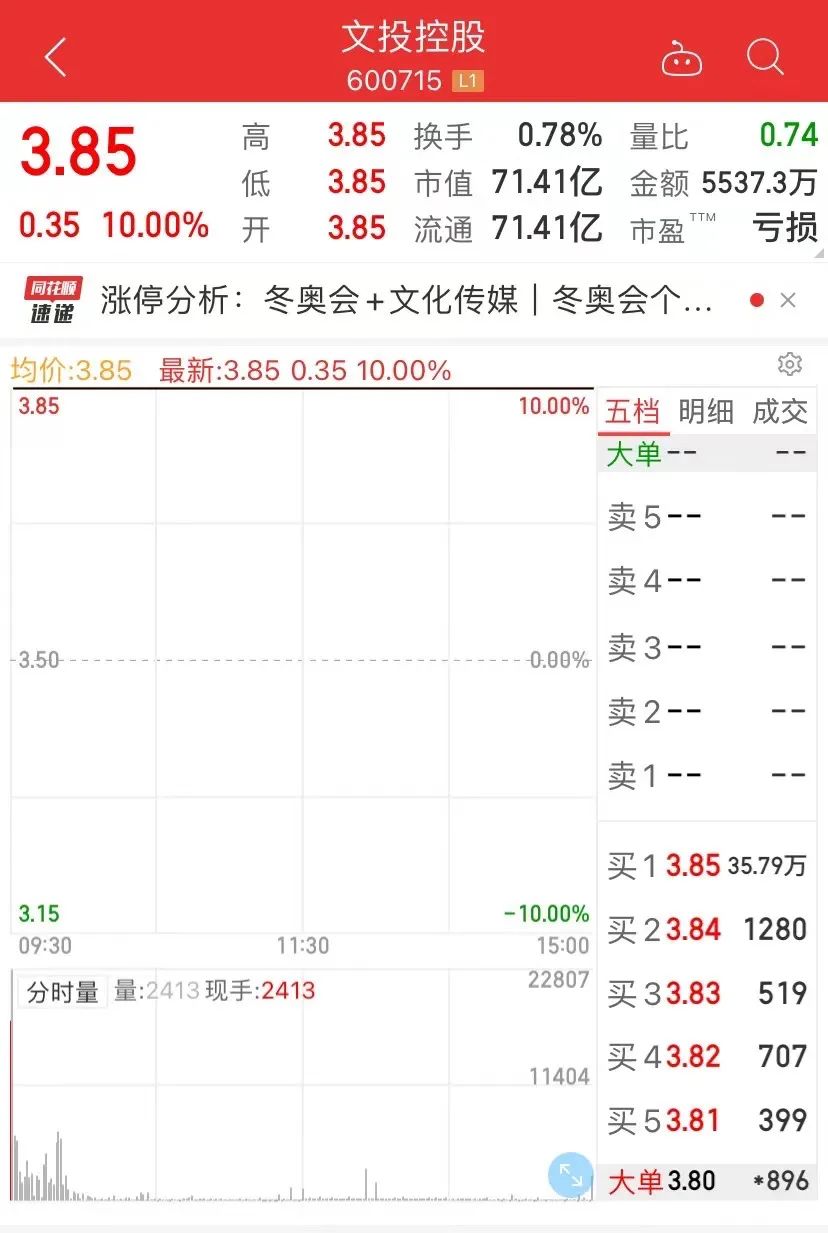Go back using the top-left arrow
This screenshot has height=1233, width=828.
[56, 58]
